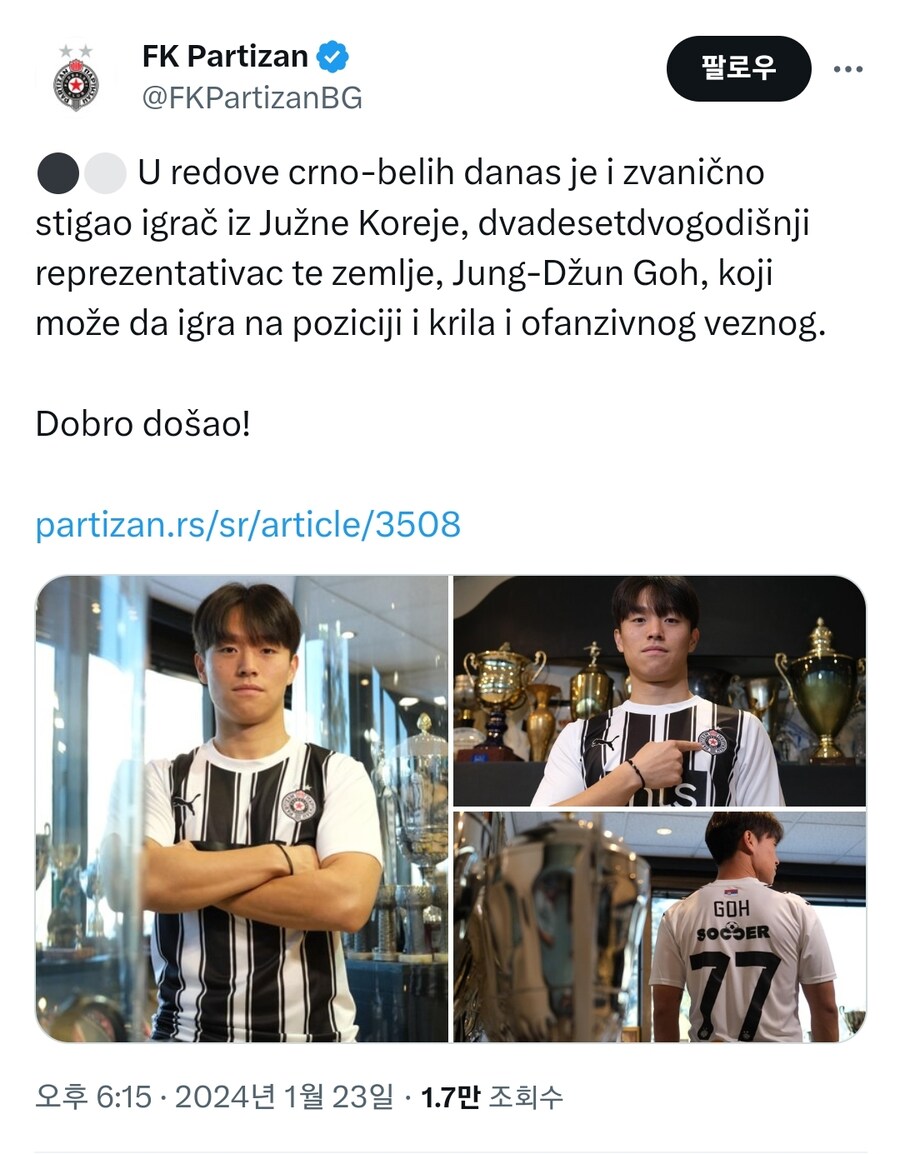Open the FK Partizan account name
Viewport: 900px width, 1154px height.
point(225,57)
